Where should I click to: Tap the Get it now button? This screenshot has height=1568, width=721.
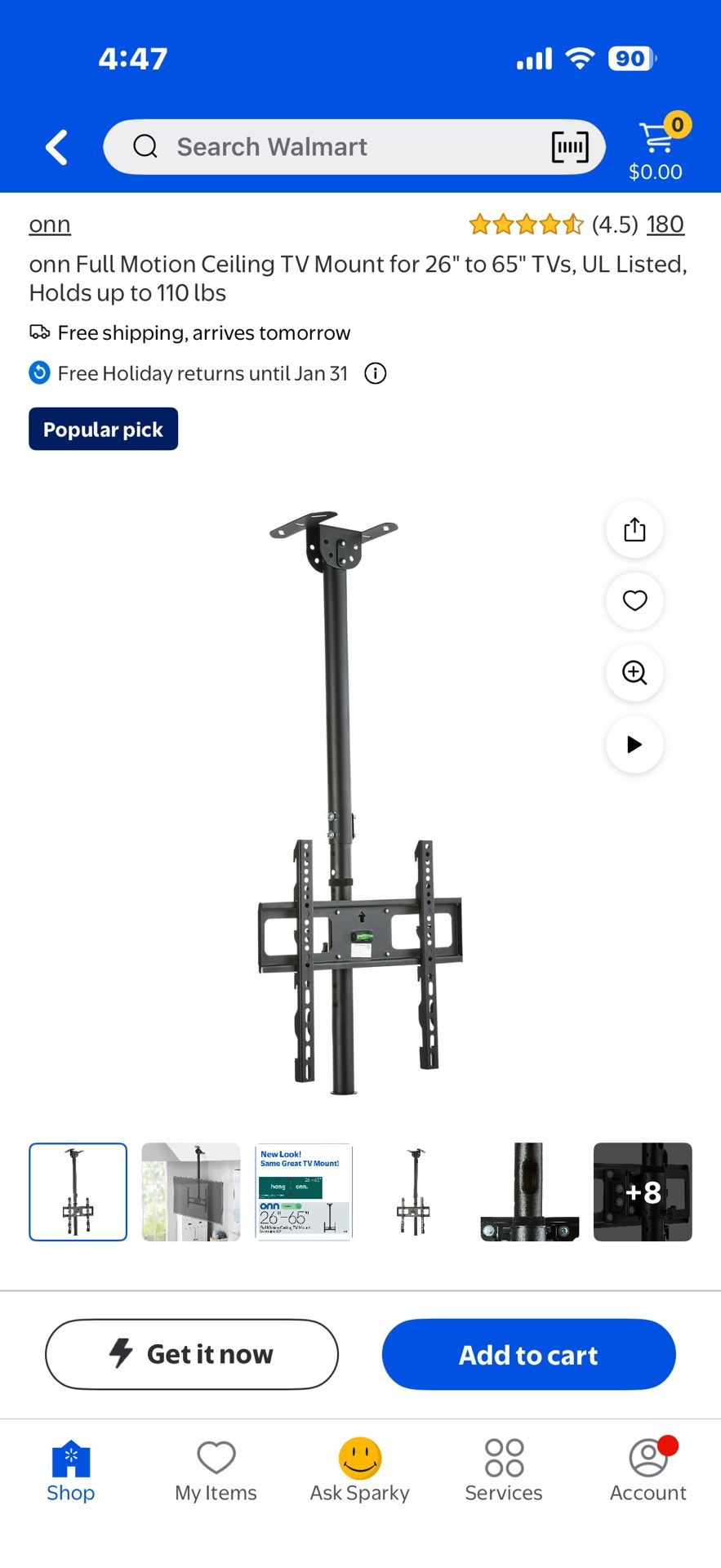click(192, 1354)
